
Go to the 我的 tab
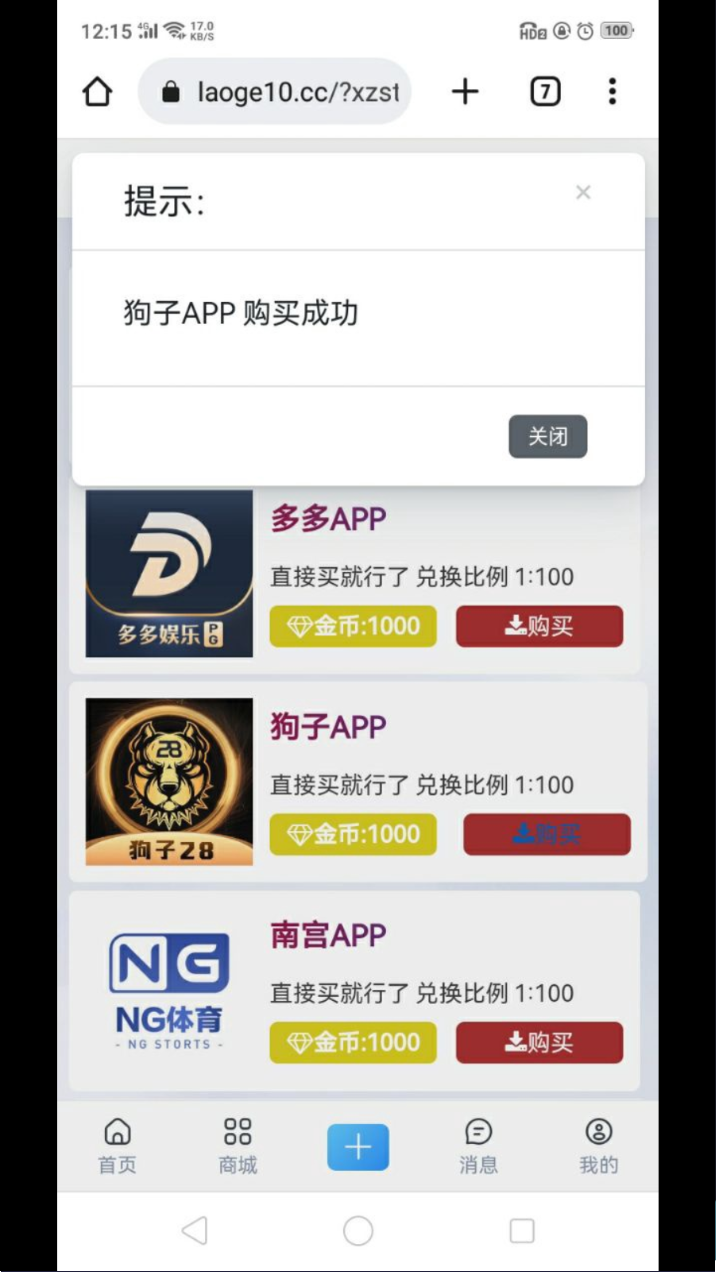click(x=598, y=1146)
